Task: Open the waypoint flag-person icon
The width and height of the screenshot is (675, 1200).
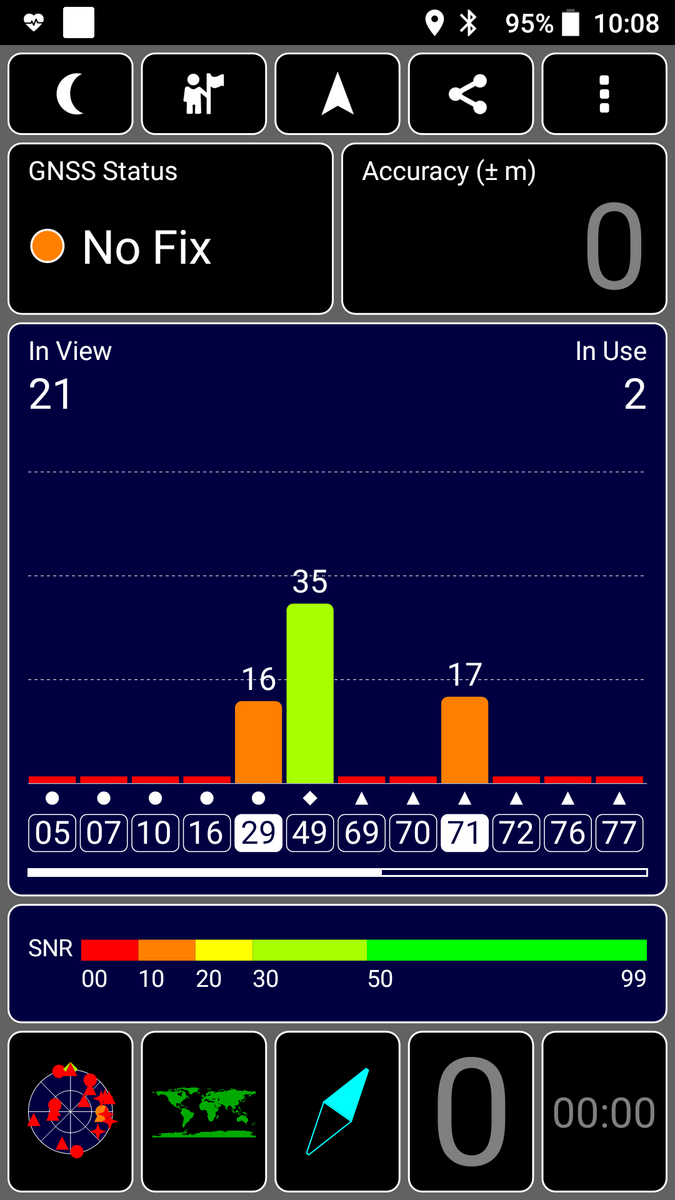Action: (204, 94)
